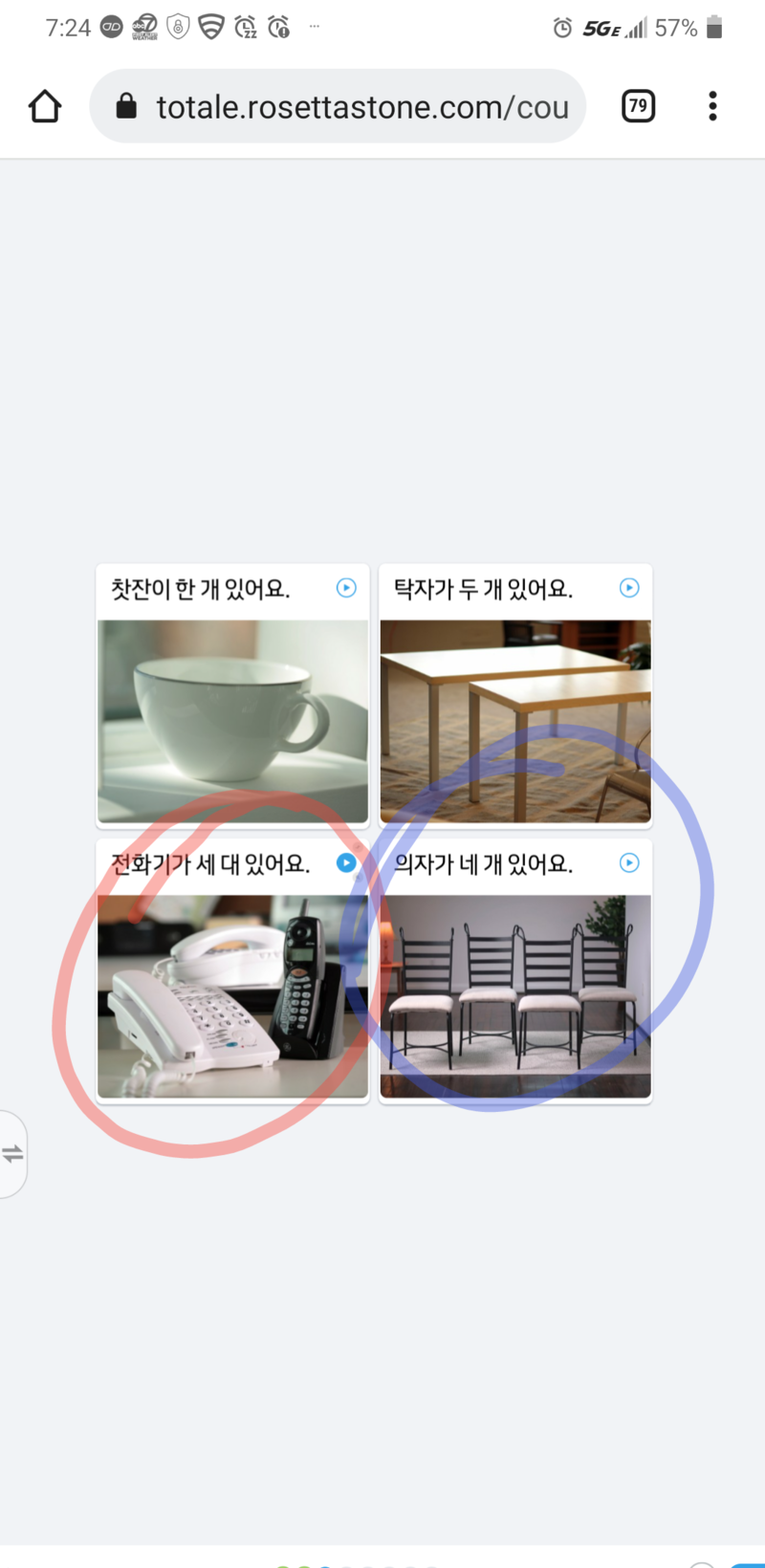Open the tab switcher showing 79 tabs
The image size is (765, 1568).
point(638,106)
